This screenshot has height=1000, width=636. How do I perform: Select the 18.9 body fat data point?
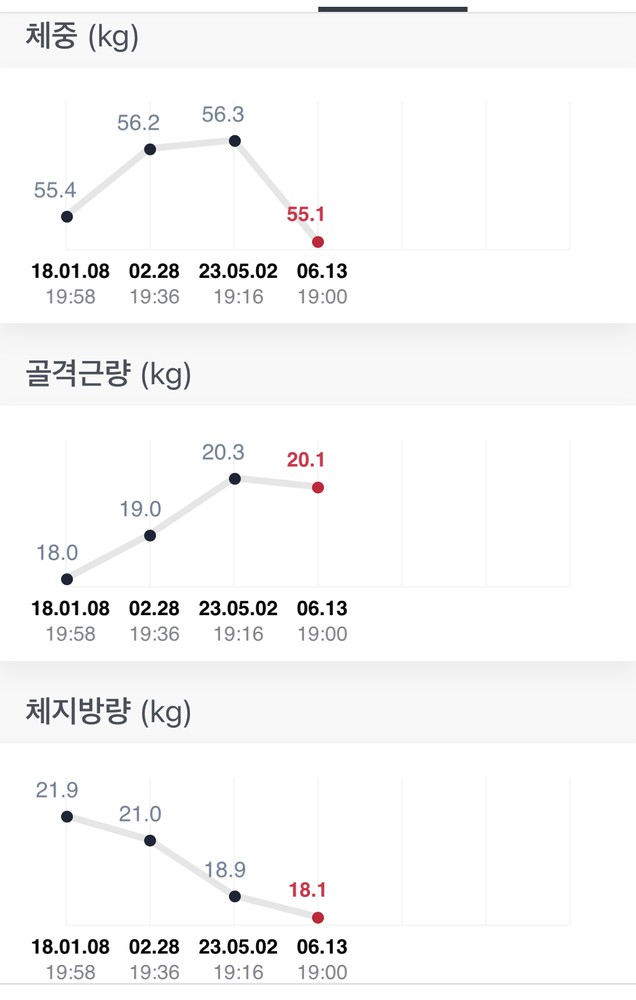coord(234,896)
